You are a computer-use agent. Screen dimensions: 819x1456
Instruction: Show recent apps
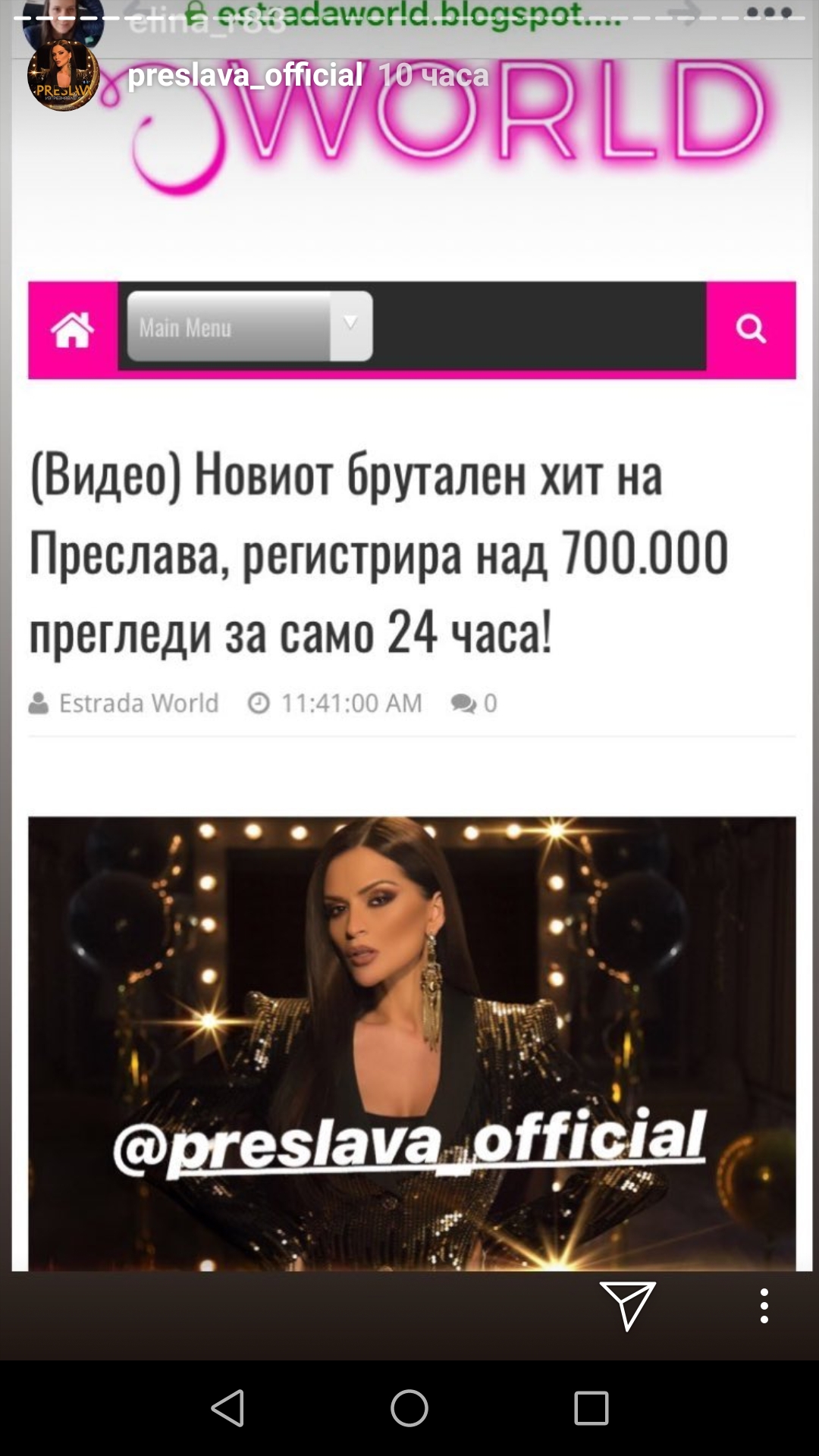click(591, 1408)
